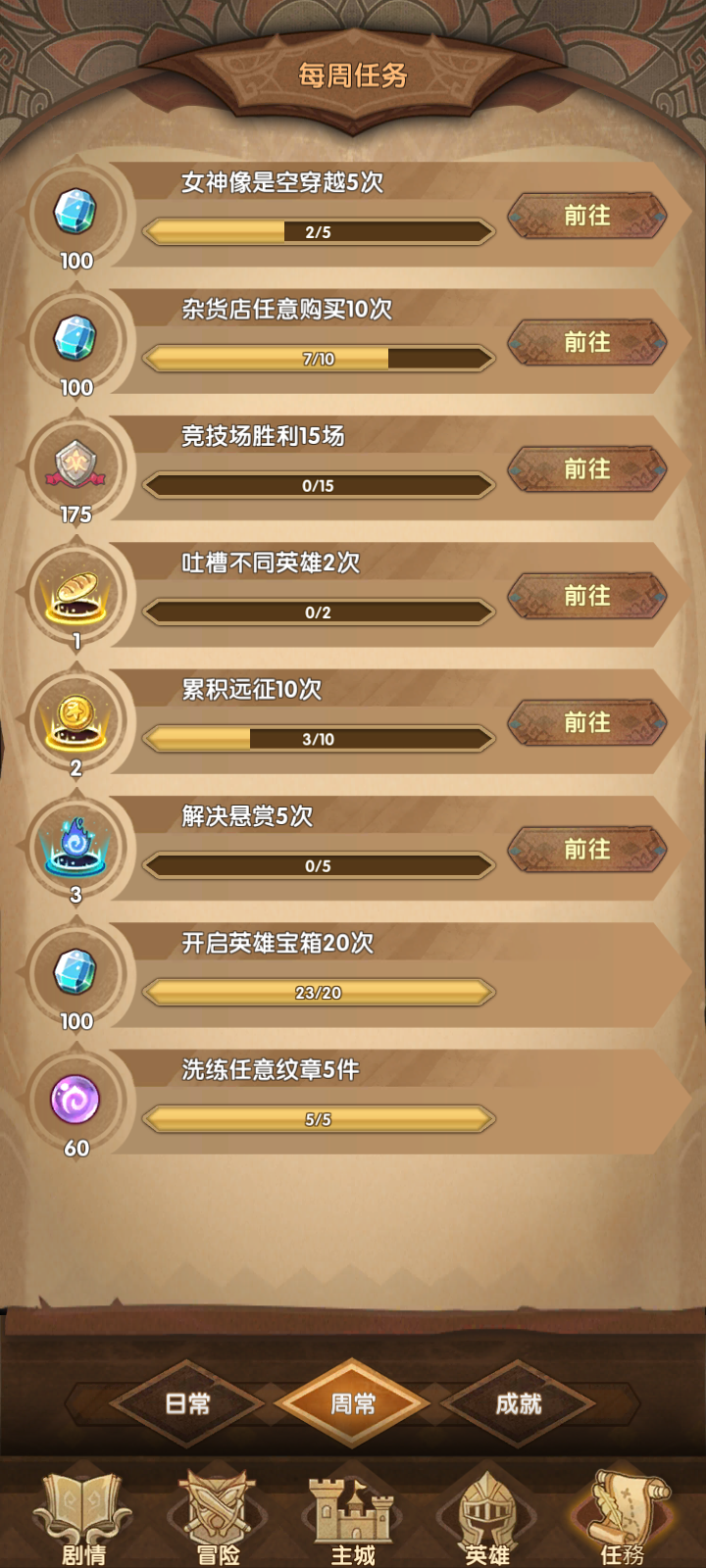The image size is (706, 1568).
Task: Switch to the 成就 tab
Action: [x=519, y=1403]
